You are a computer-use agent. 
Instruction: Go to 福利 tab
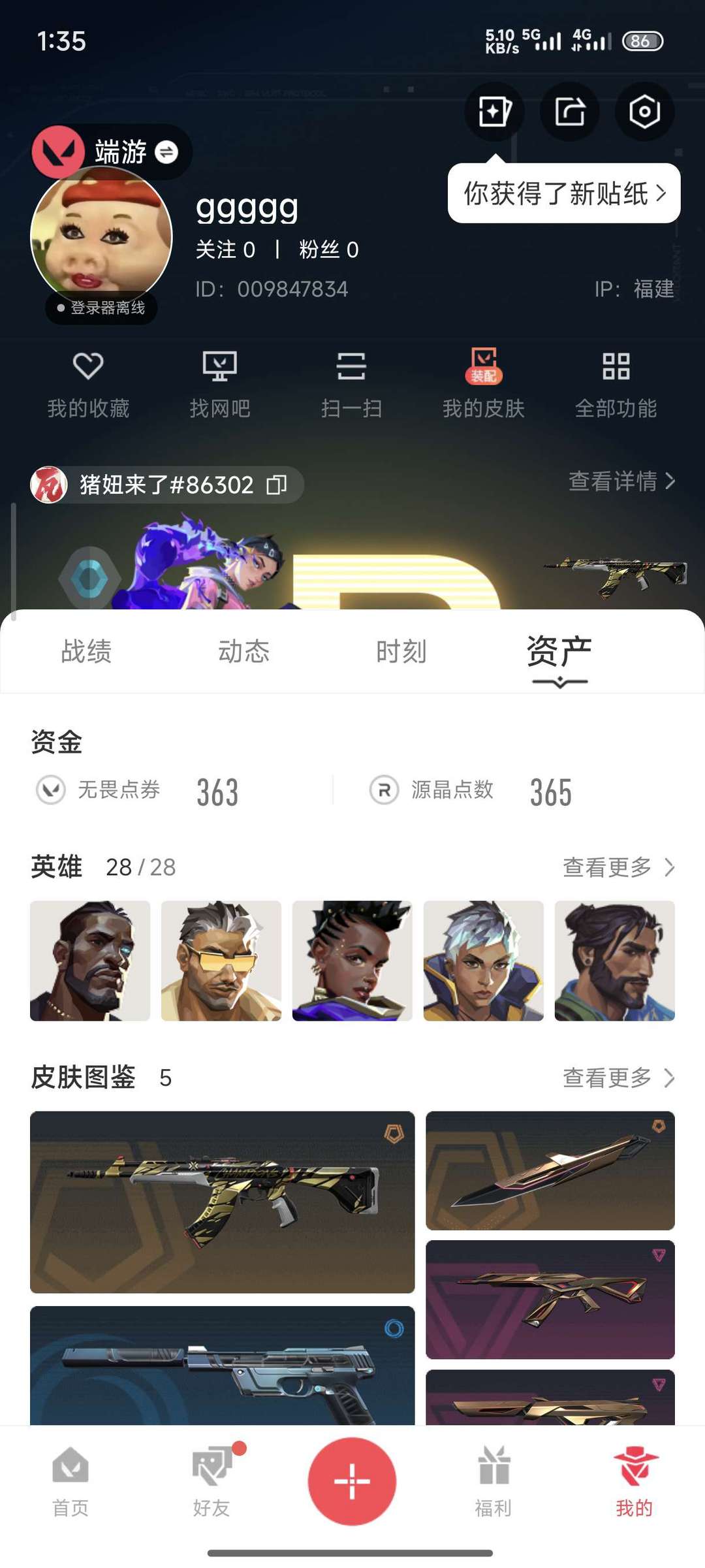[493, 1481]
